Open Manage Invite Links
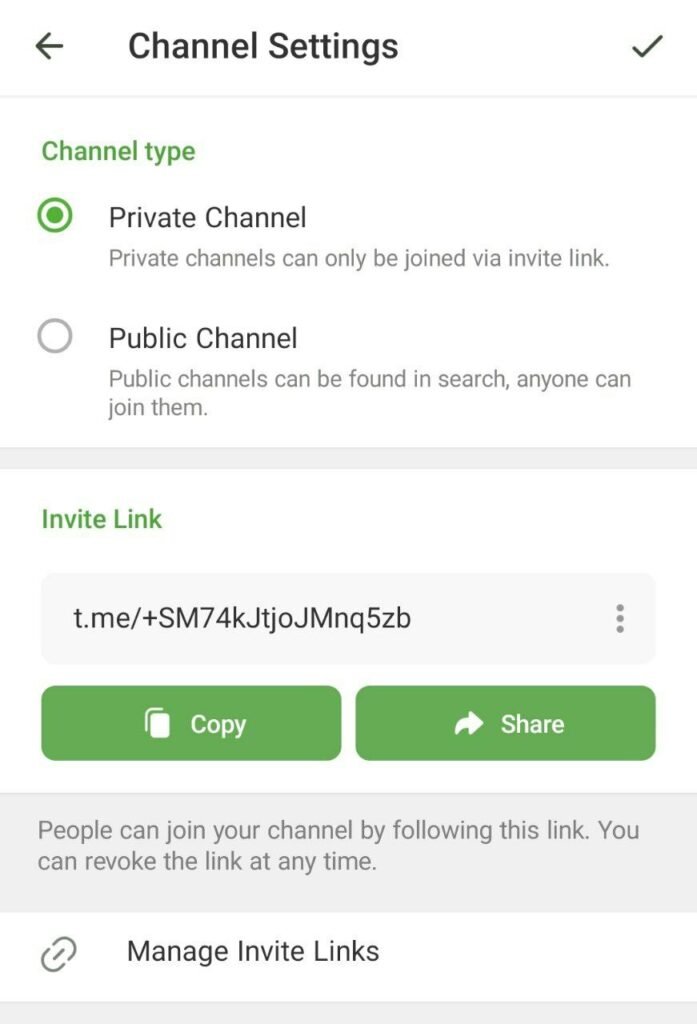Viewport: 697px width, 1024px height. 252,951
